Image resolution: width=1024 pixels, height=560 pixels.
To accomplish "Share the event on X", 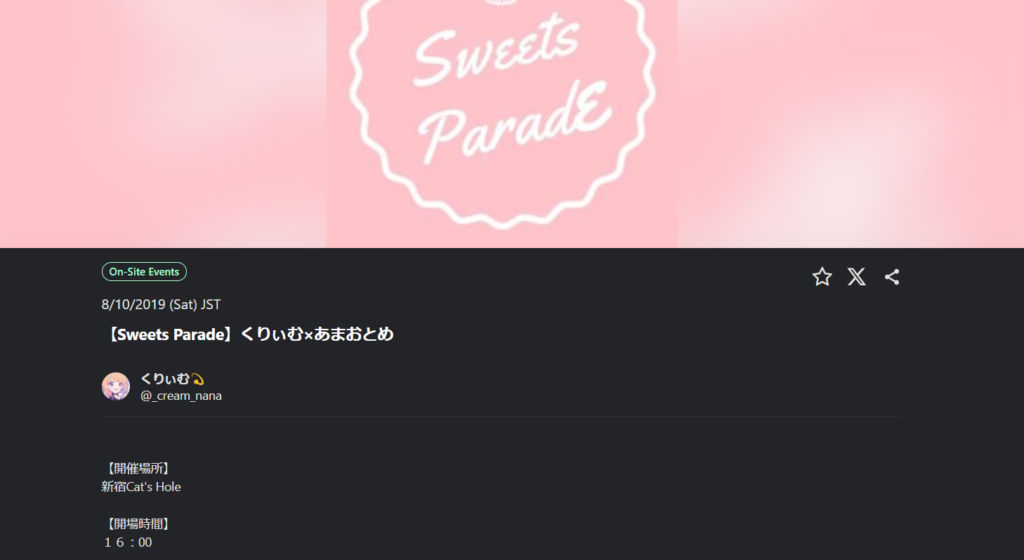I will pyautogui.click(x=857, y=277).
